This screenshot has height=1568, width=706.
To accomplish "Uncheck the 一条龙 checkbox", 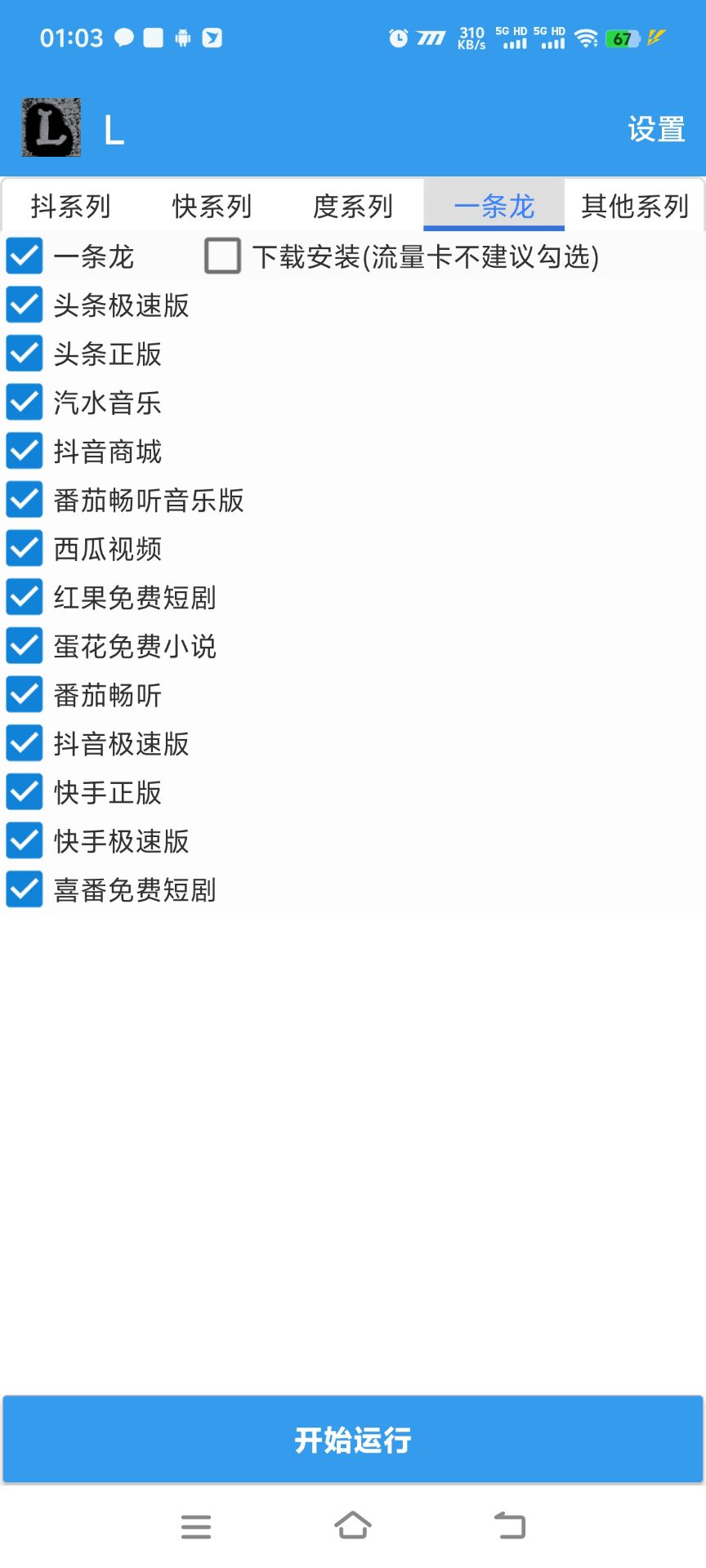I will click(24, 256).
